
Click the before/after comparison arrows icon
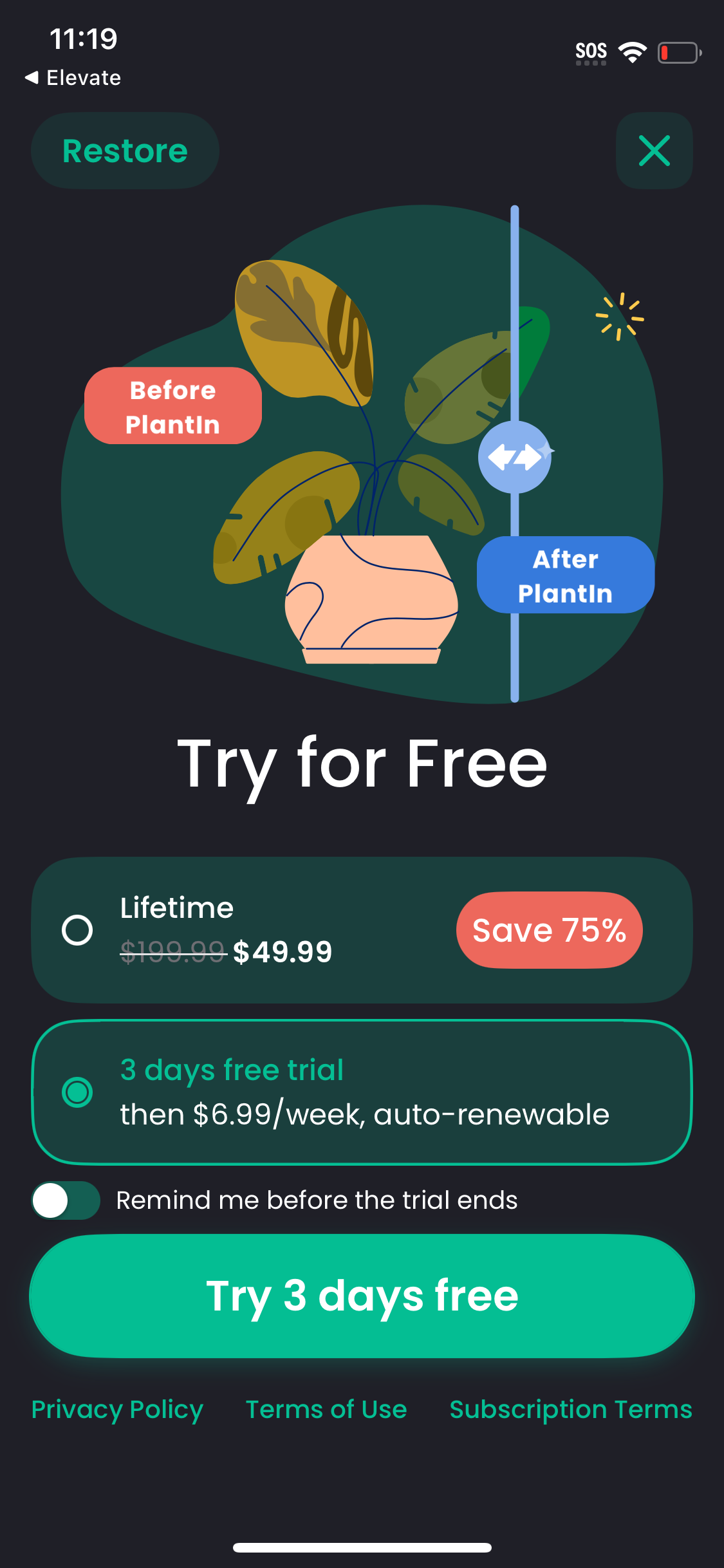tap(515, 458)
